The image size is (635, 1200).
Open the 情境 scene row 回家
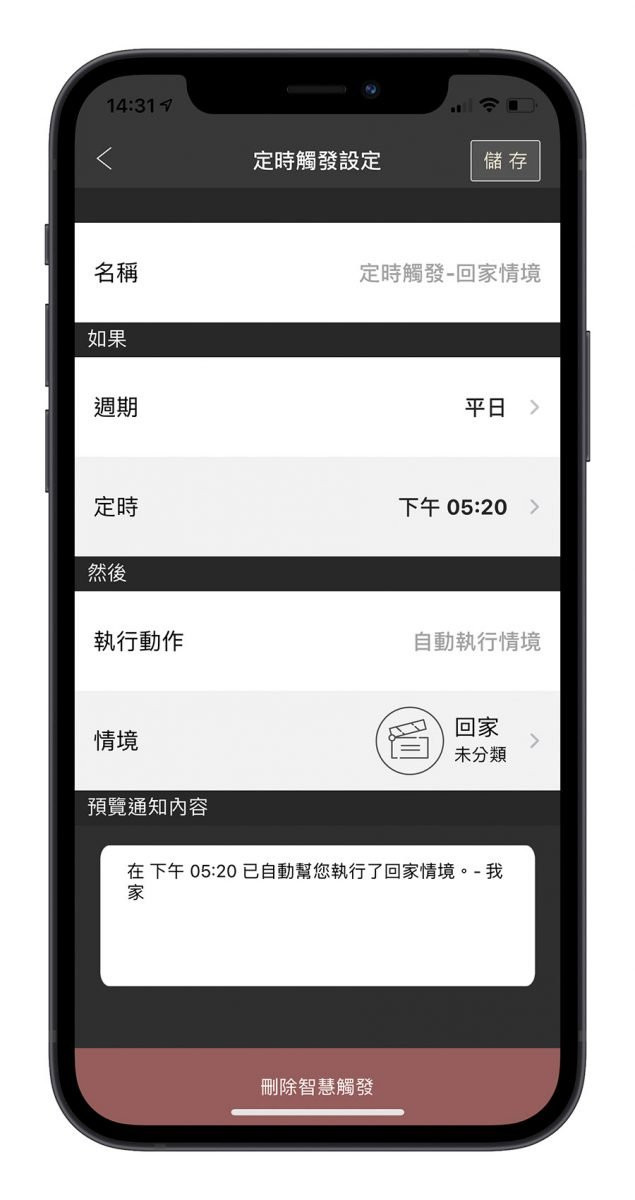[317, 741]
